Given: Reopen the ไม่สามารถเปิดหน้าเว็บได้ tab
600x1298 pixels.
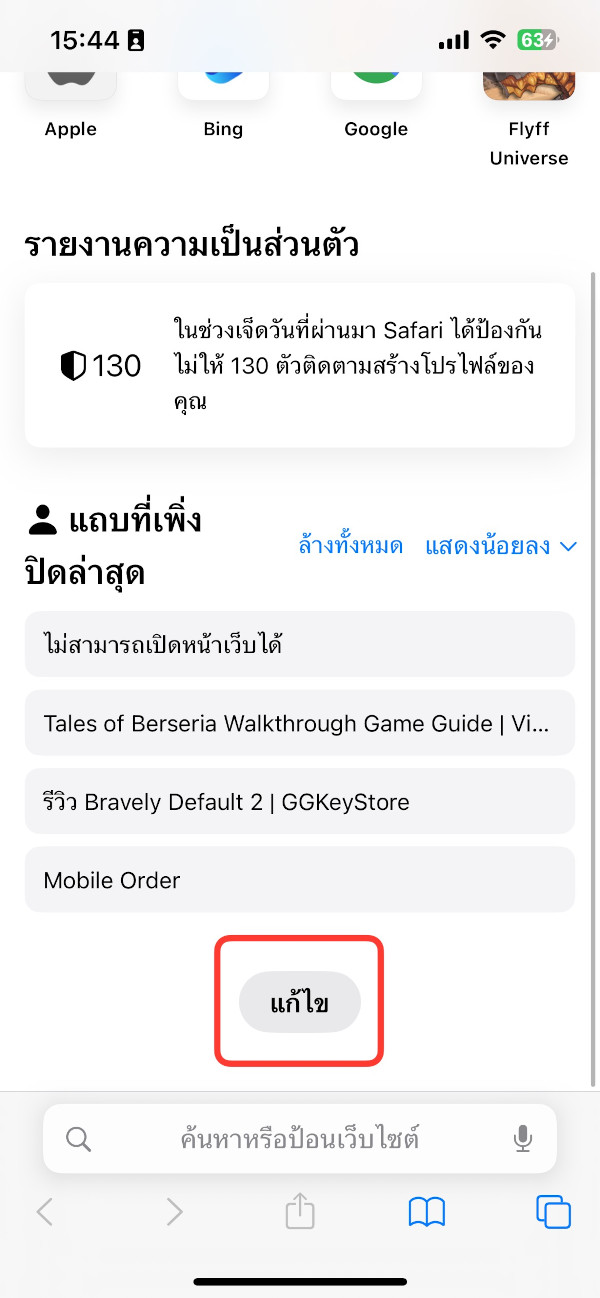Looking at the screenshot, I should coord(300,644).
